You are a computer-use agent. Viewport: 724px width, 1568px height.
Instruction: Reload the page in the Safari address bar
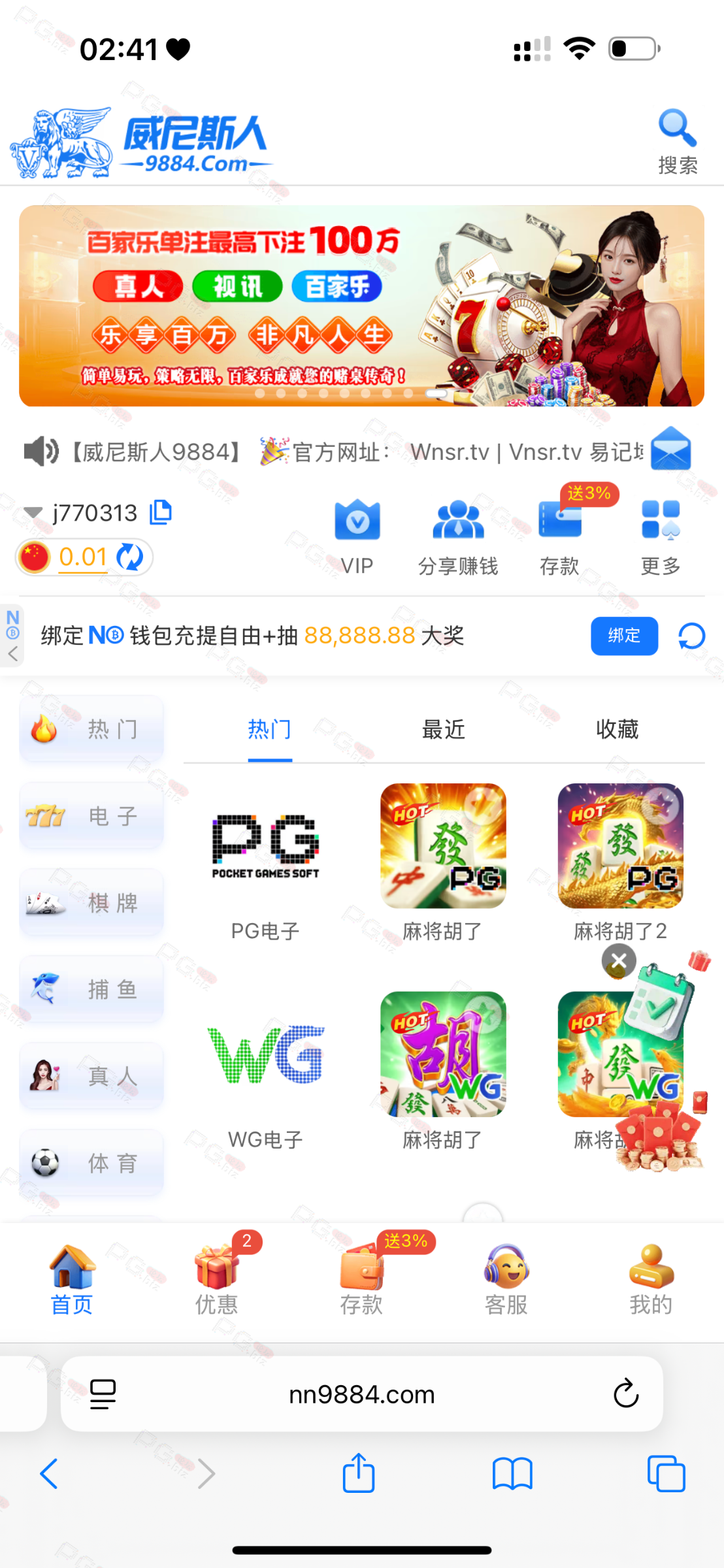[625, 1394]
